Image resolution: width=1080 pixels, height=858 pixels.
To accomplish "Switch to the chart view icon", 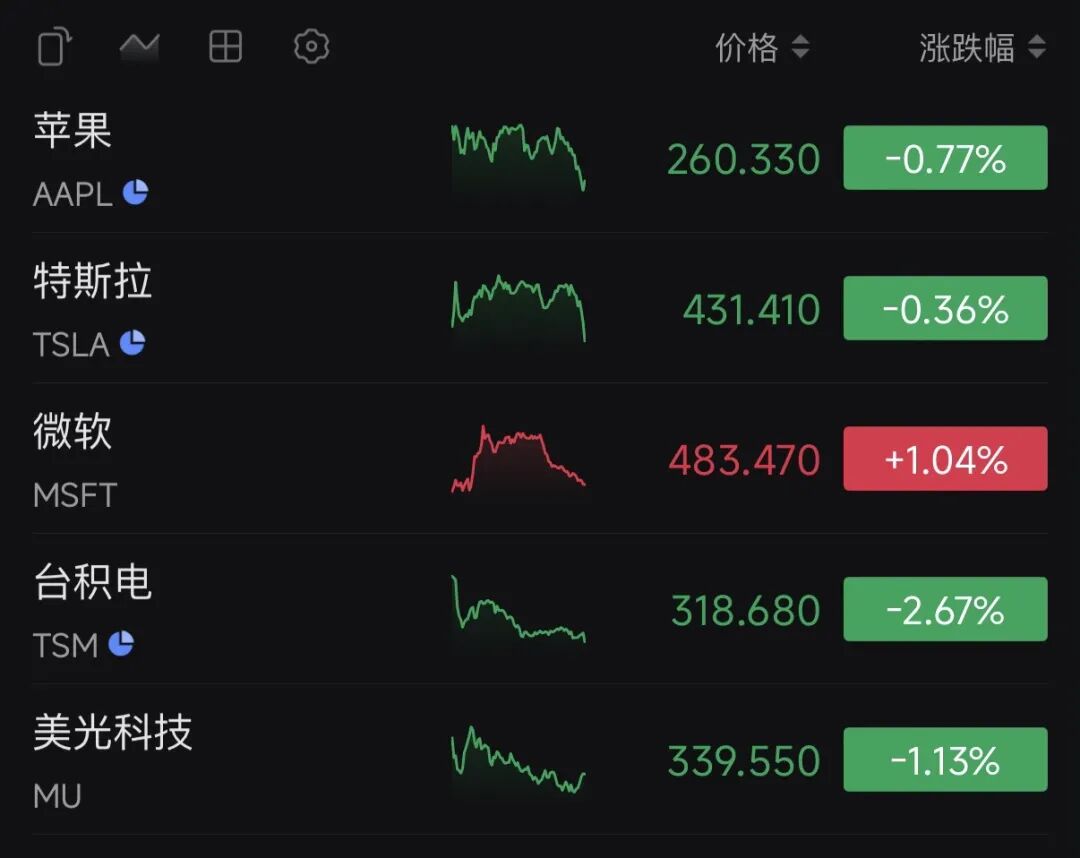I will coord(139,47).
